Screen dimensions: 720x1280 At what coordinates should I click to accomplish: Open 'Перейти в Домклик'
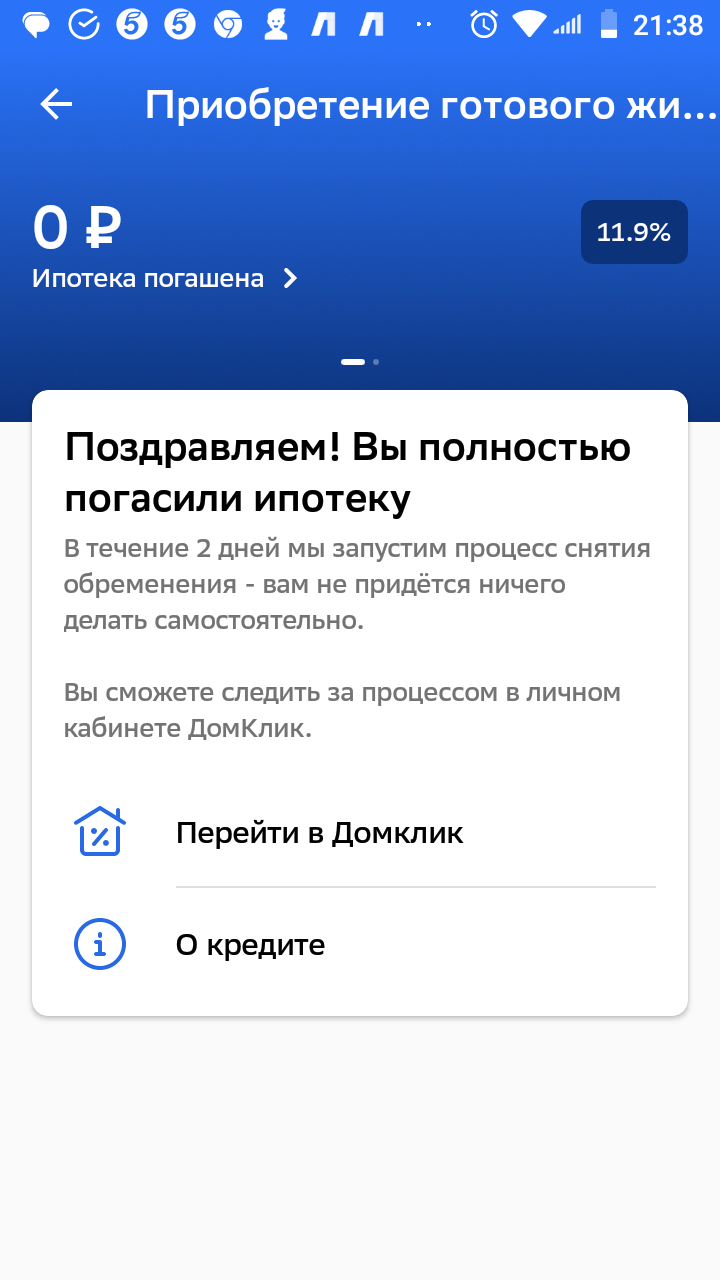pyautogui.click(x=319, y=833)
